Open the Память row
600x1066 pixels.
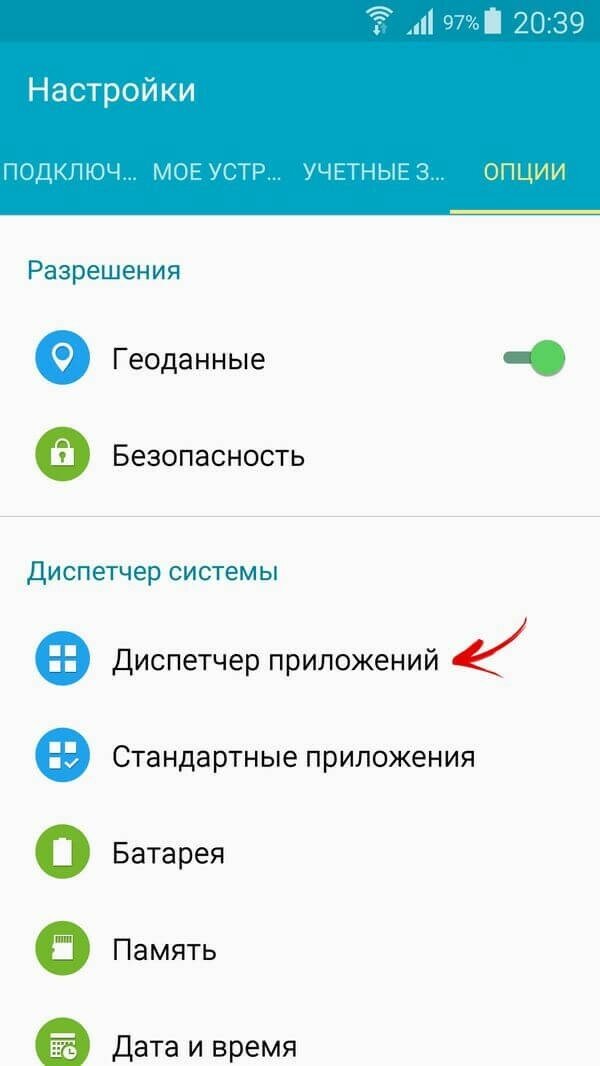tap(164, 949)
